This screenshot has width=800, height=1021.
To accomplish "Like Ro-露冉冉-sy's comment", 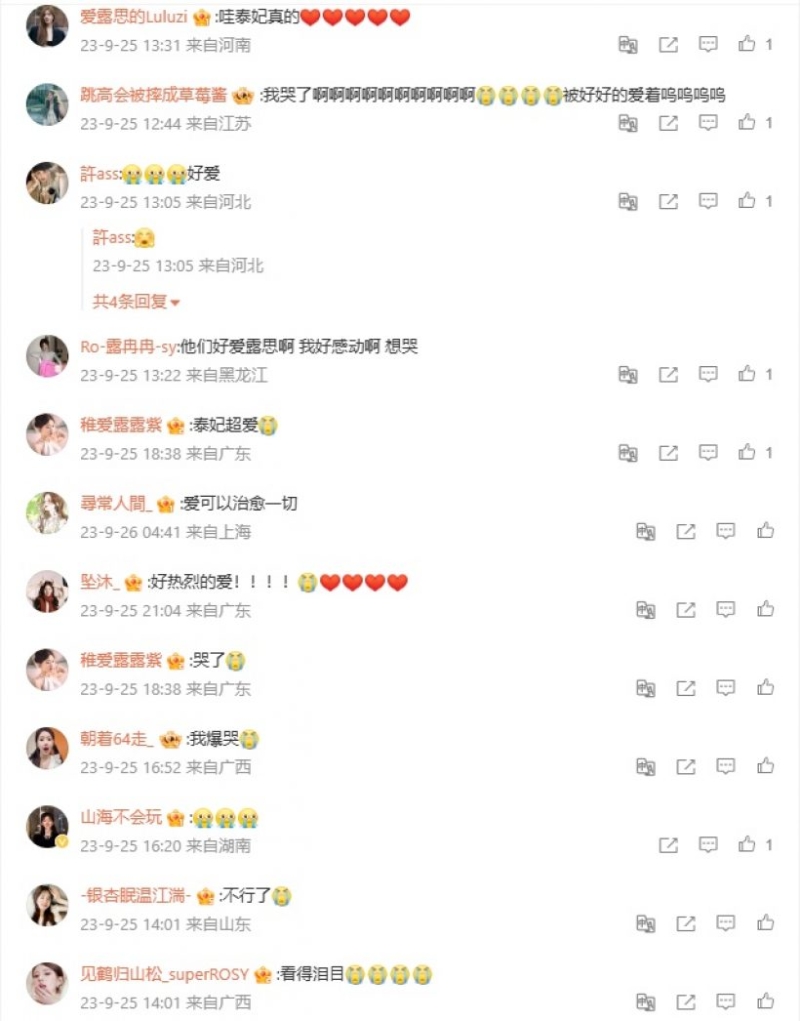I will pyautogui.click(x=747, y=374).
